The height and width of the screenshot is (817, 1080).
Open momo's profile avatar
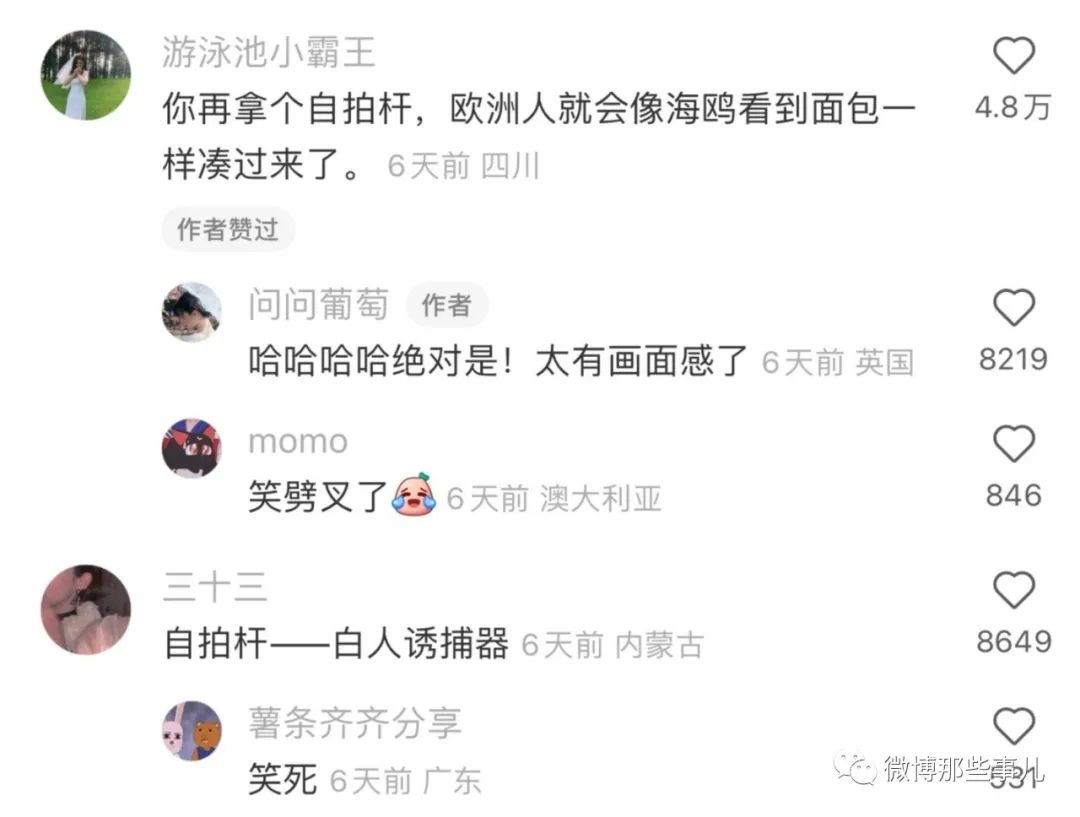(191, 448)
